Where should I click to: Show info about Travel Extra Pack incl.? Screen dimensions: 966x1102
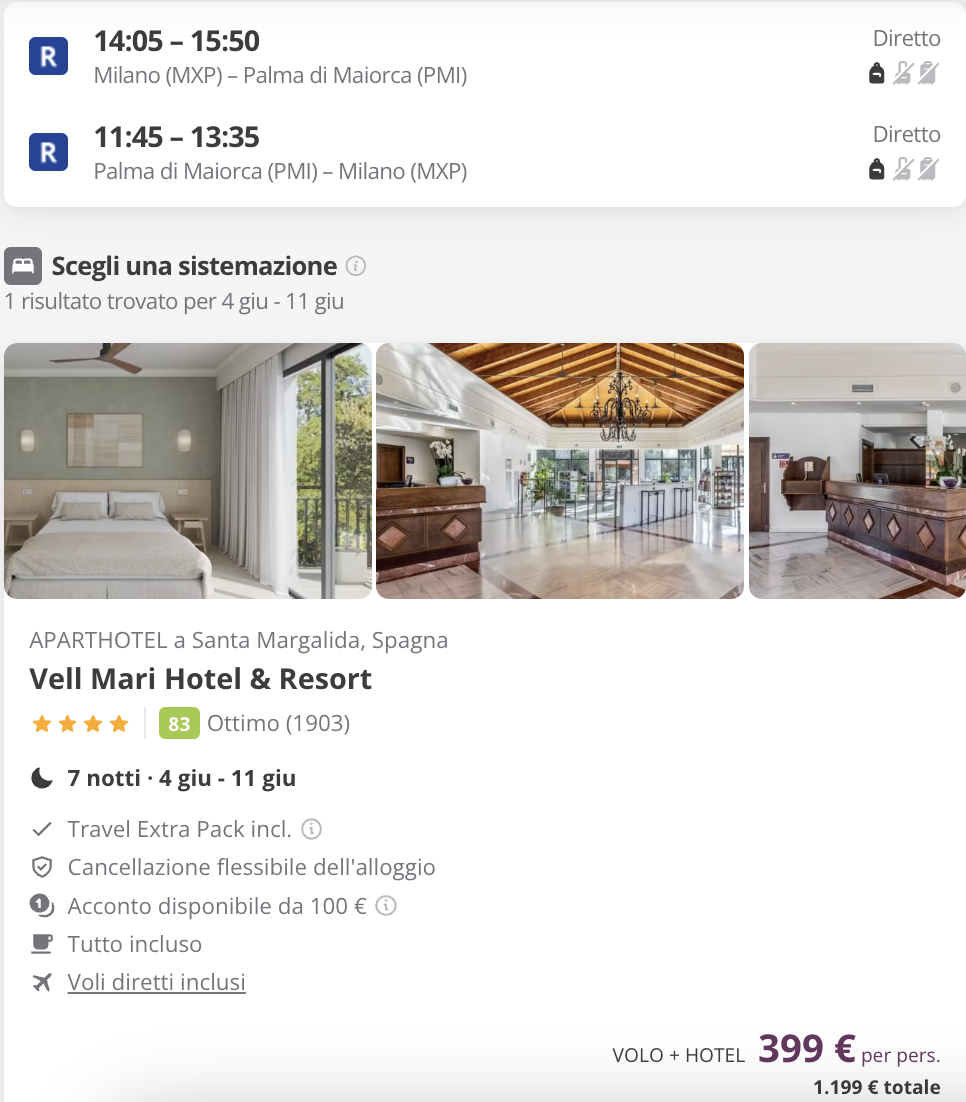click(311, 829)
